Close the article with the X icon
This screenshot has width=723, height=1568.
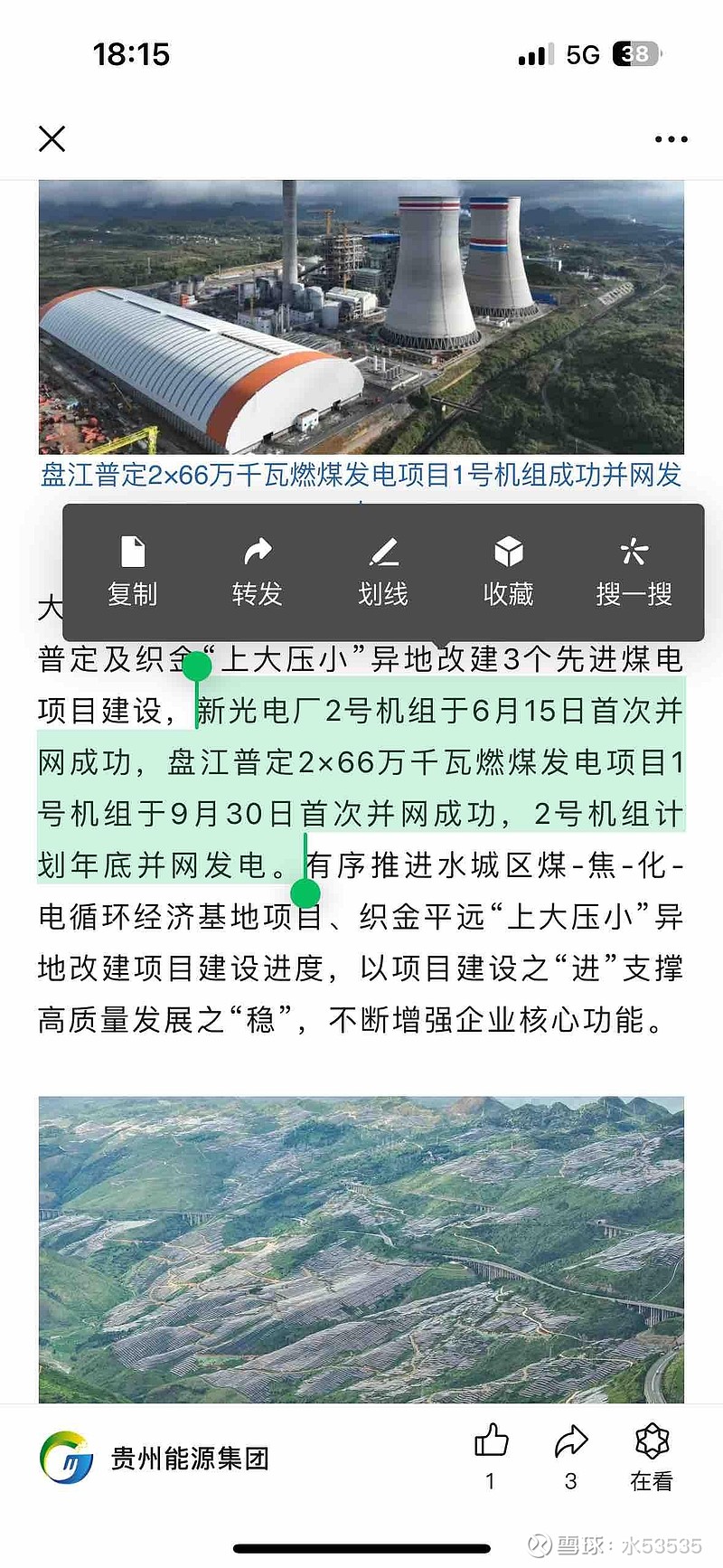click(52, 138)
